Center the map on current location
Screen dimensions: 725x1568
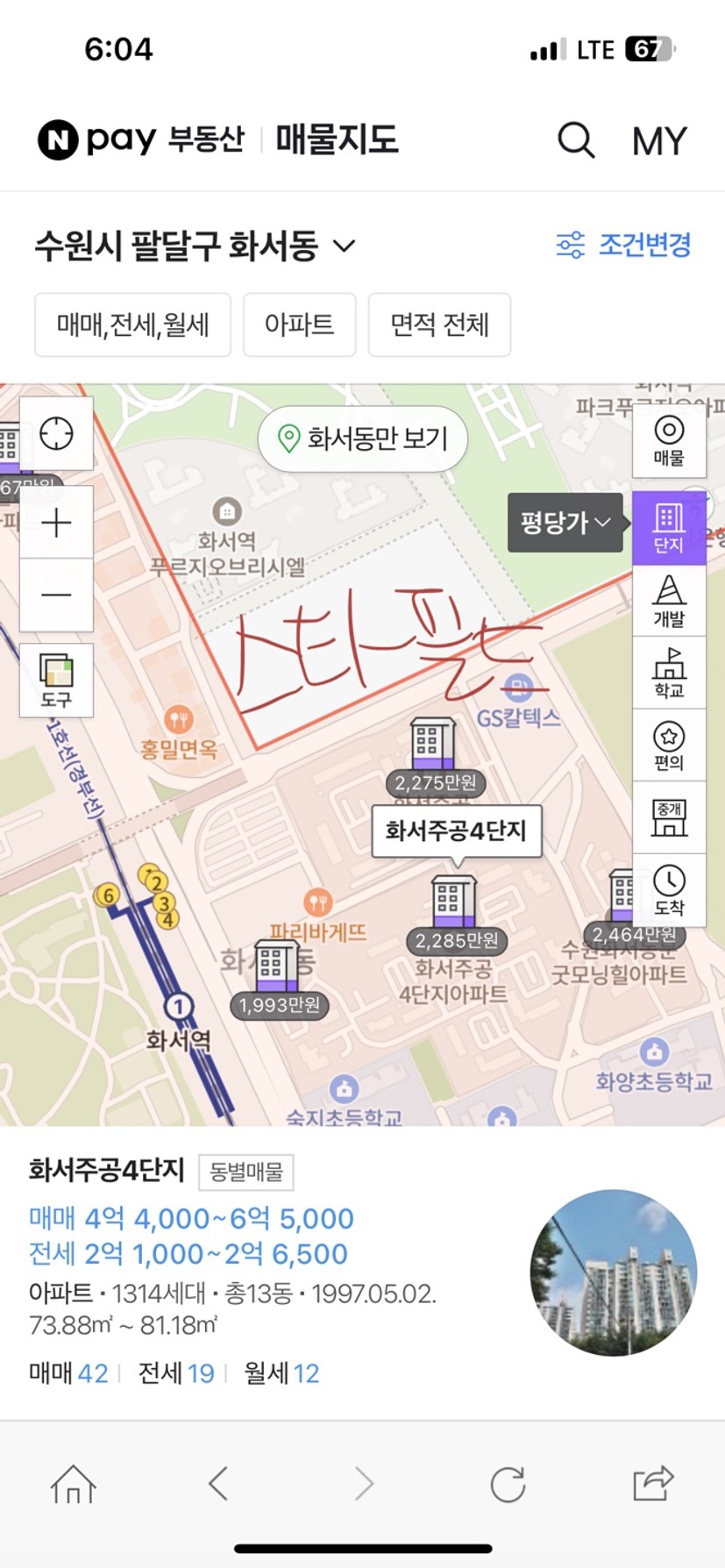coord(56,434)
